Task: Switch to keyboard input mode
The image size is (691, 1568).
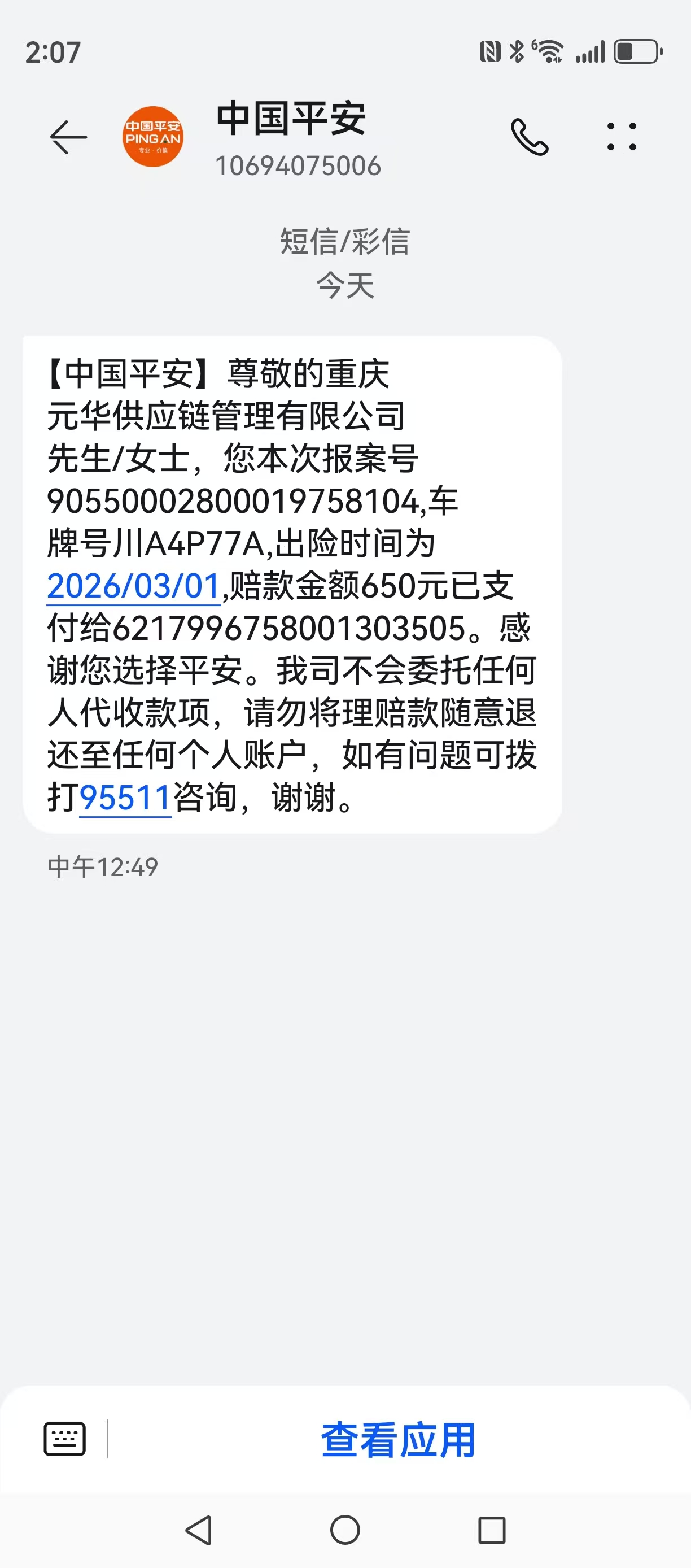Action: point(64,1439)
